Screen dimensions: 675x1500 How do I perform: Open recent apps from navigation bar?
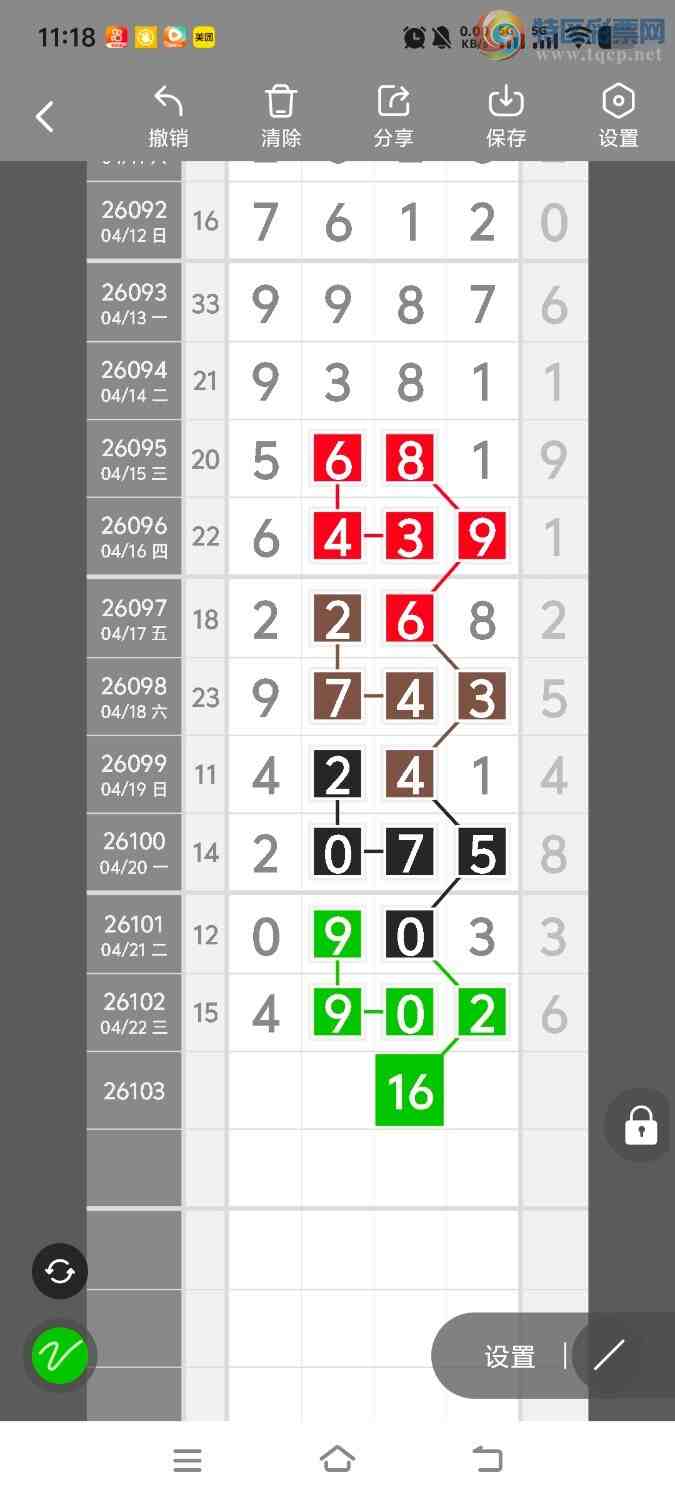click(187, 1460)
